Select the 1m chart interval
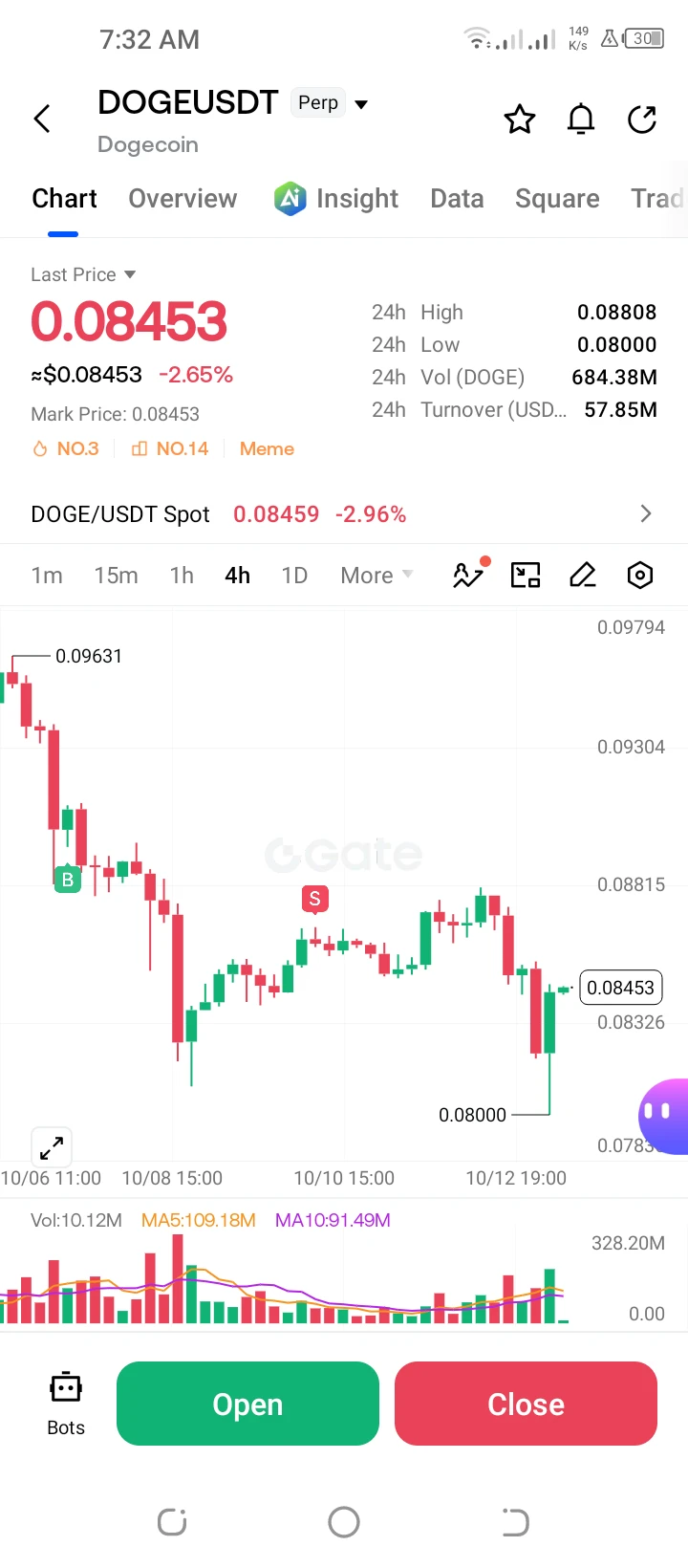The height and width of the screenshot is (1568, 688). coord(47,576)
